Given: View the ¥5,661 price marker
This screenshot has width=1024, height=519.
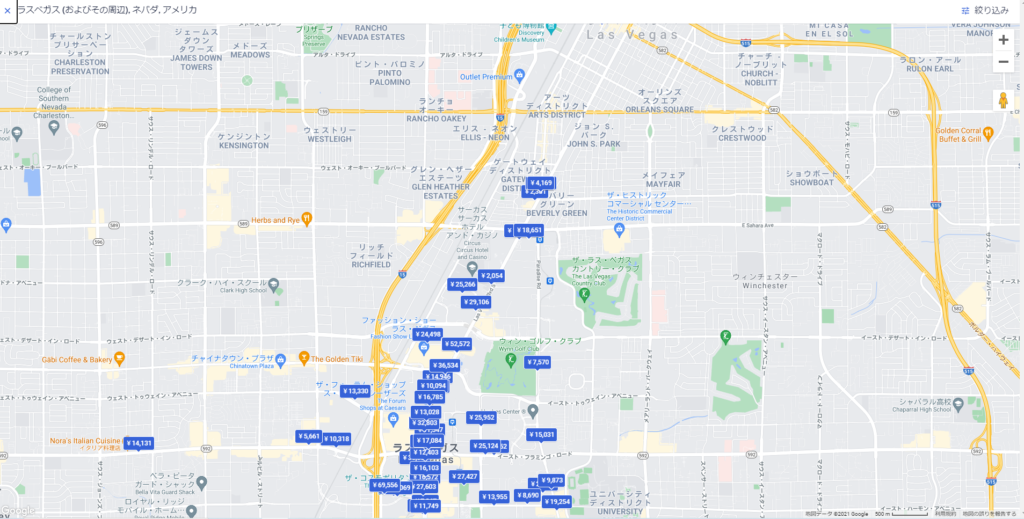Looking at the screenshot, I should 308,436.
